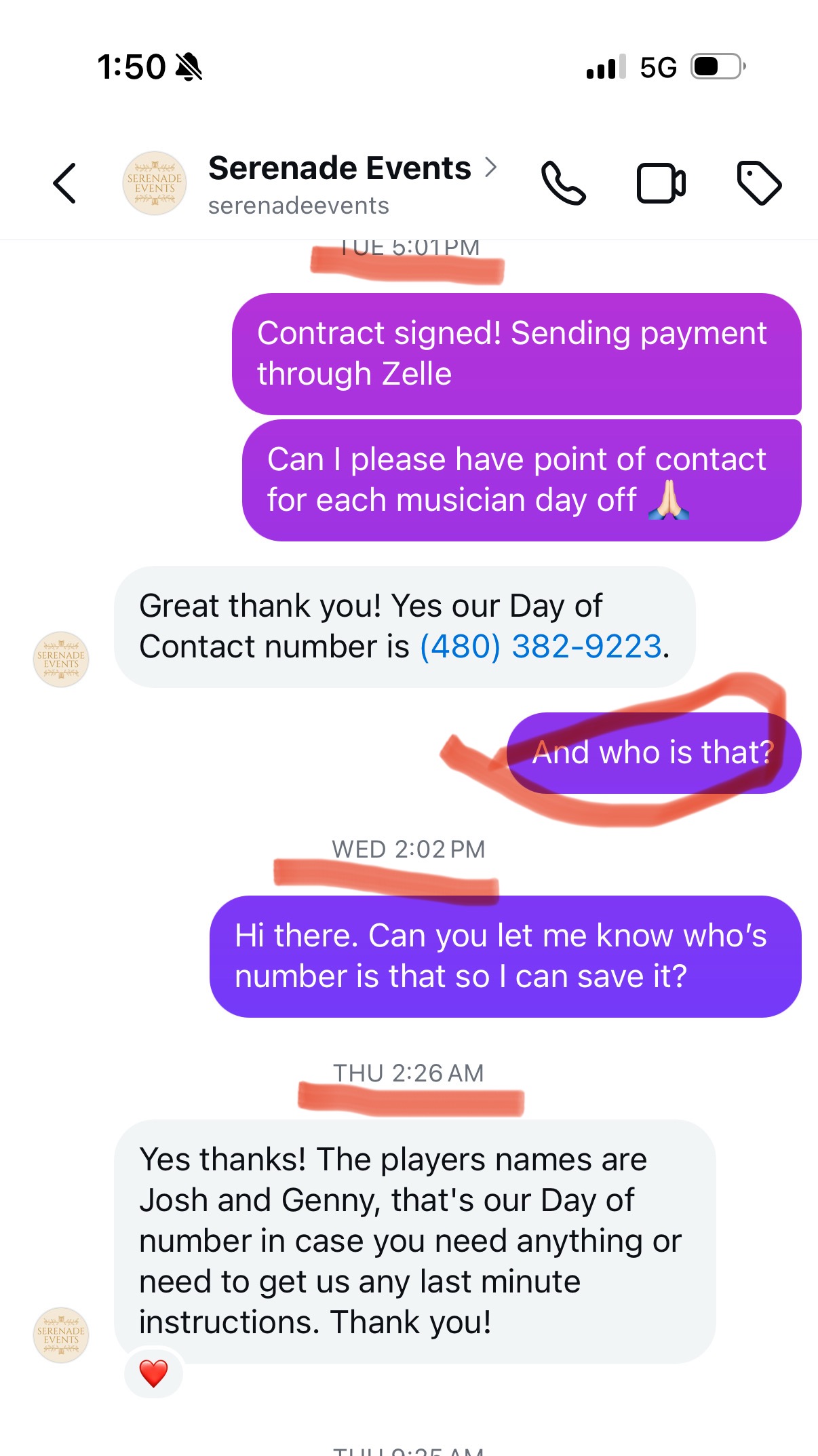
Task: Start a video call with Serenade Events
Action: 661,183
